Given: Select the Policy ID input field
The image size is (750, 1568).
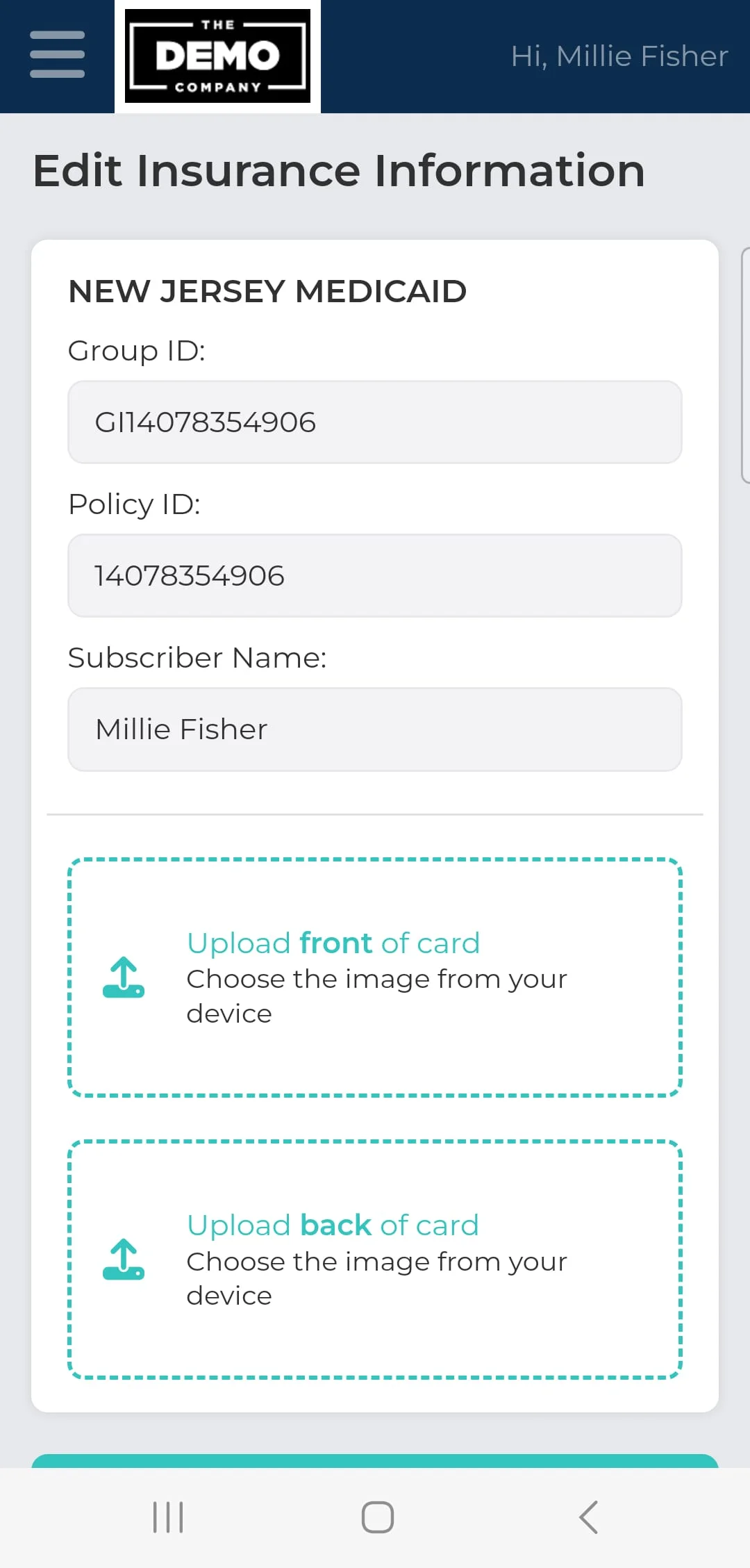Looking at the screenshot, I should click(375, 575).
